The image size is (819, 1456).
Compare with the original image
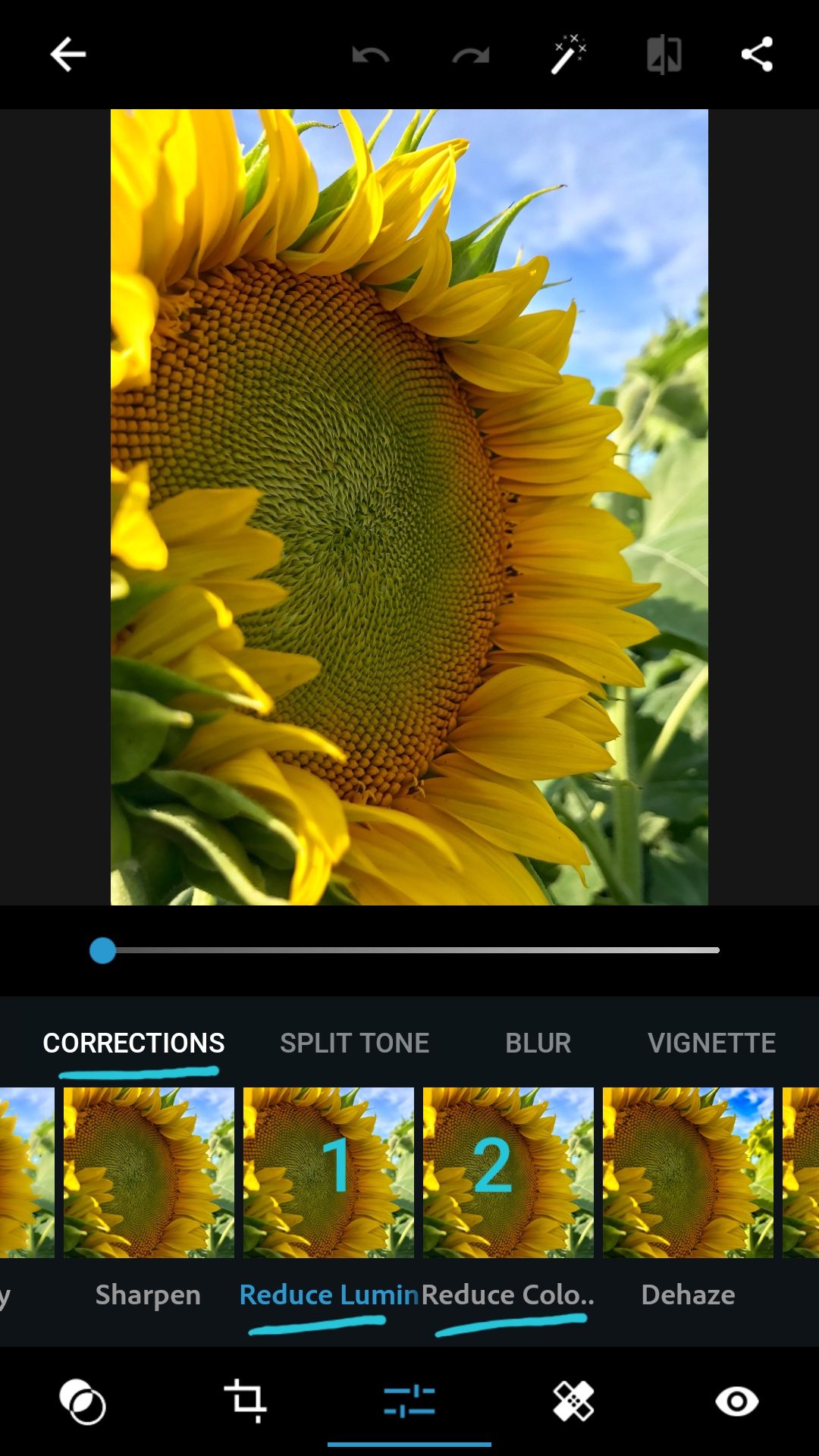pos(664,55)
